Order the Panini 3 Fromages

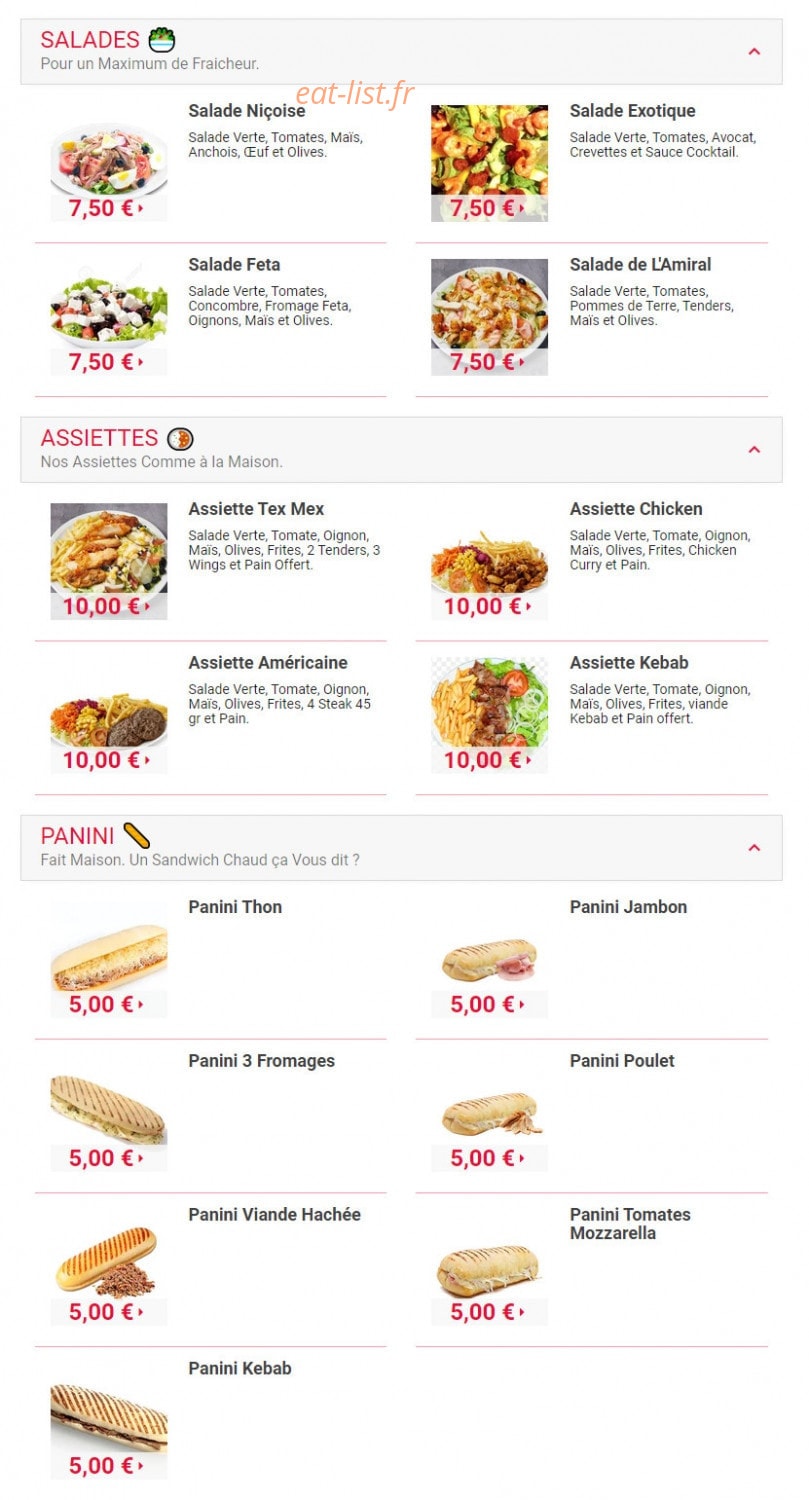(x=108, y=1158)
